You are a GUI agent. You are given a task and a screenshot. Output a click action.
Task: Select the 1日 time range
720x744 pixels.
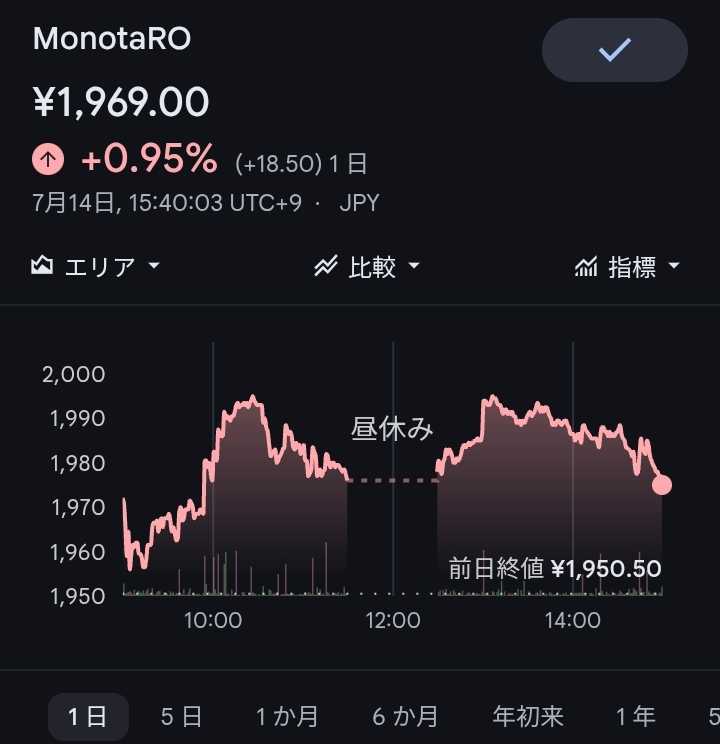(x=88, y=716)
